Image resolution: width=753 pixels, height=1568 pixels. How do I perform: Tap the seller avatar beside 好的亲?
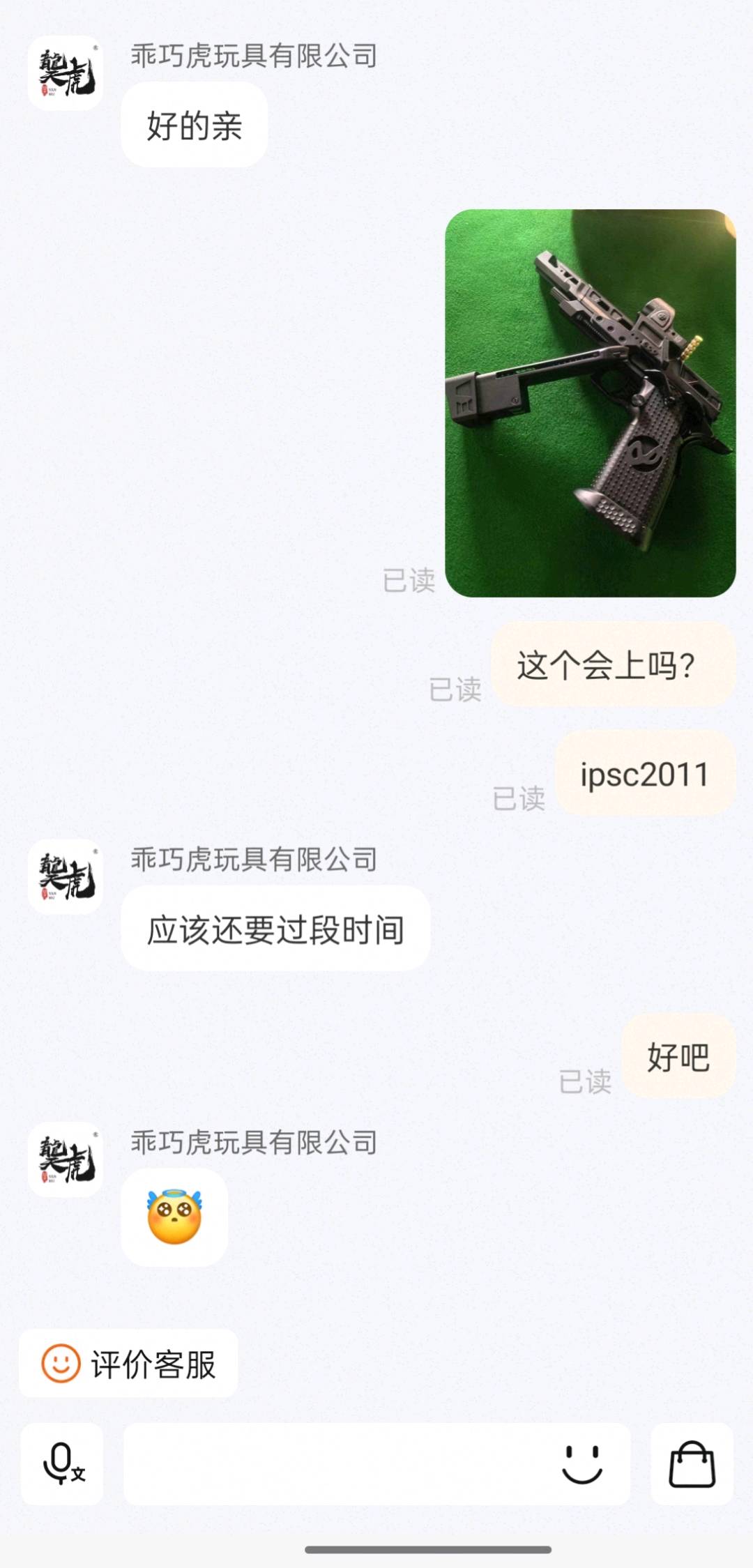pos(66,73)
